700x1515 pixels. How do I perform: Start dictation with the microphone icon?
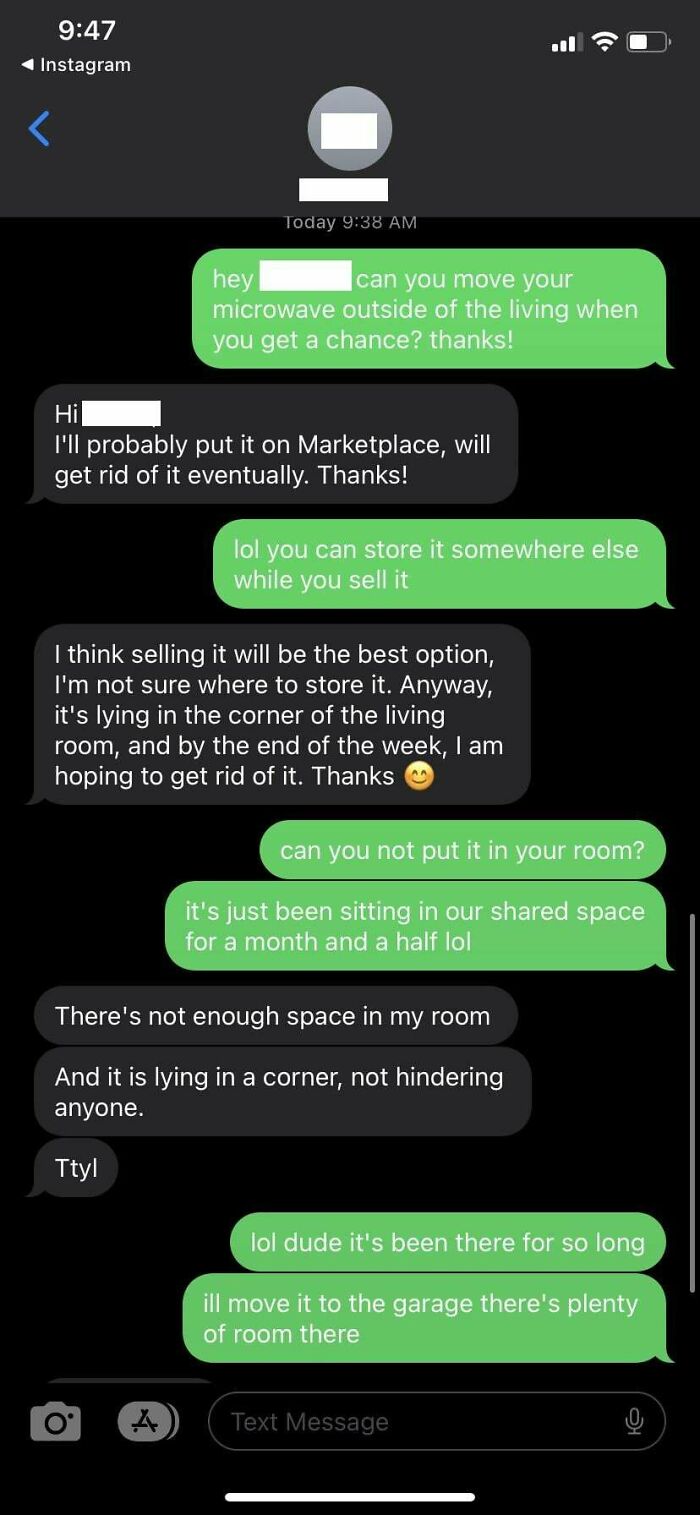click(x=634, y=1421)
